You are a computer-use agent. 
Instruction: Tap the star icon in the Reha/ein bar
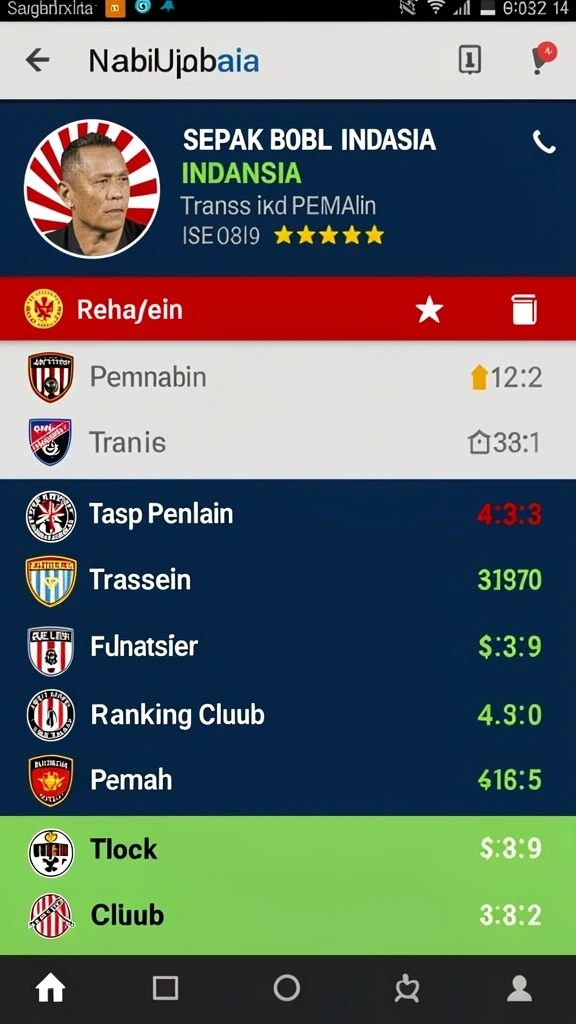click(x=429, y=310)
